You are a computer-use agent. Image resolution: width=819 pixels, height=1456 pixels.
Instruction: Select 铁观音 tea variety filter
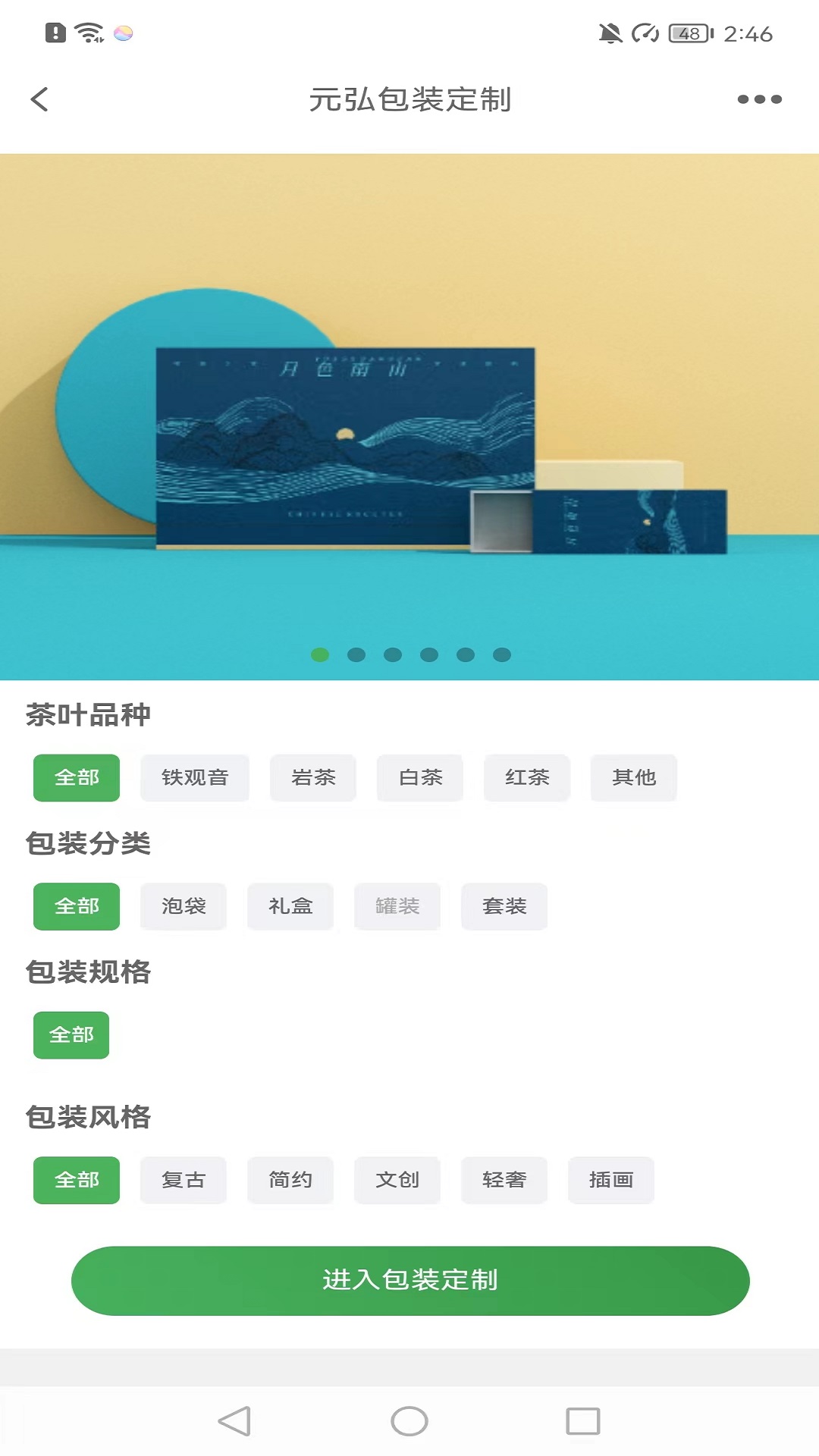click(x=194, y=778)
